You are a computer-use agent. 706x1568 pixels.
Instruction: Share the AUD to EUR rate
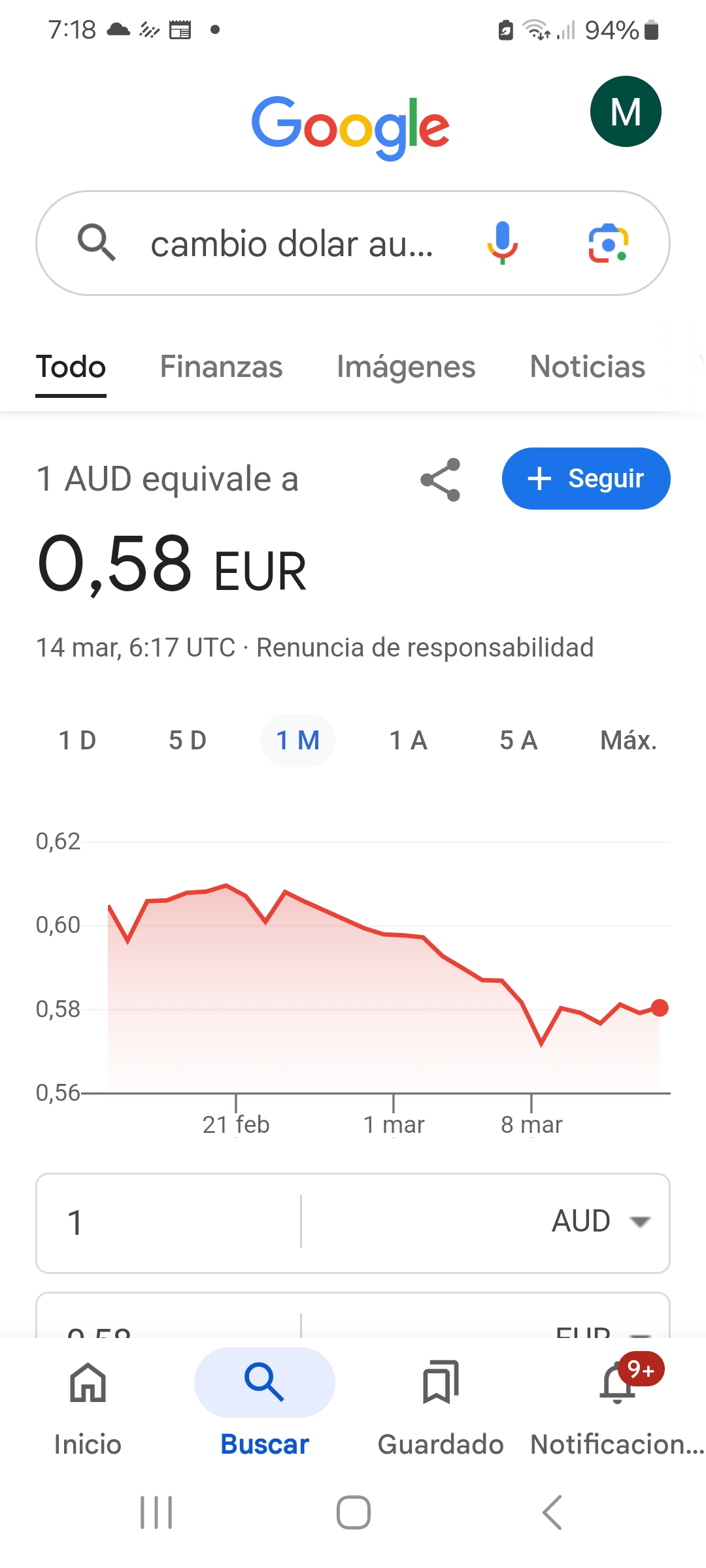pos(441,480)
